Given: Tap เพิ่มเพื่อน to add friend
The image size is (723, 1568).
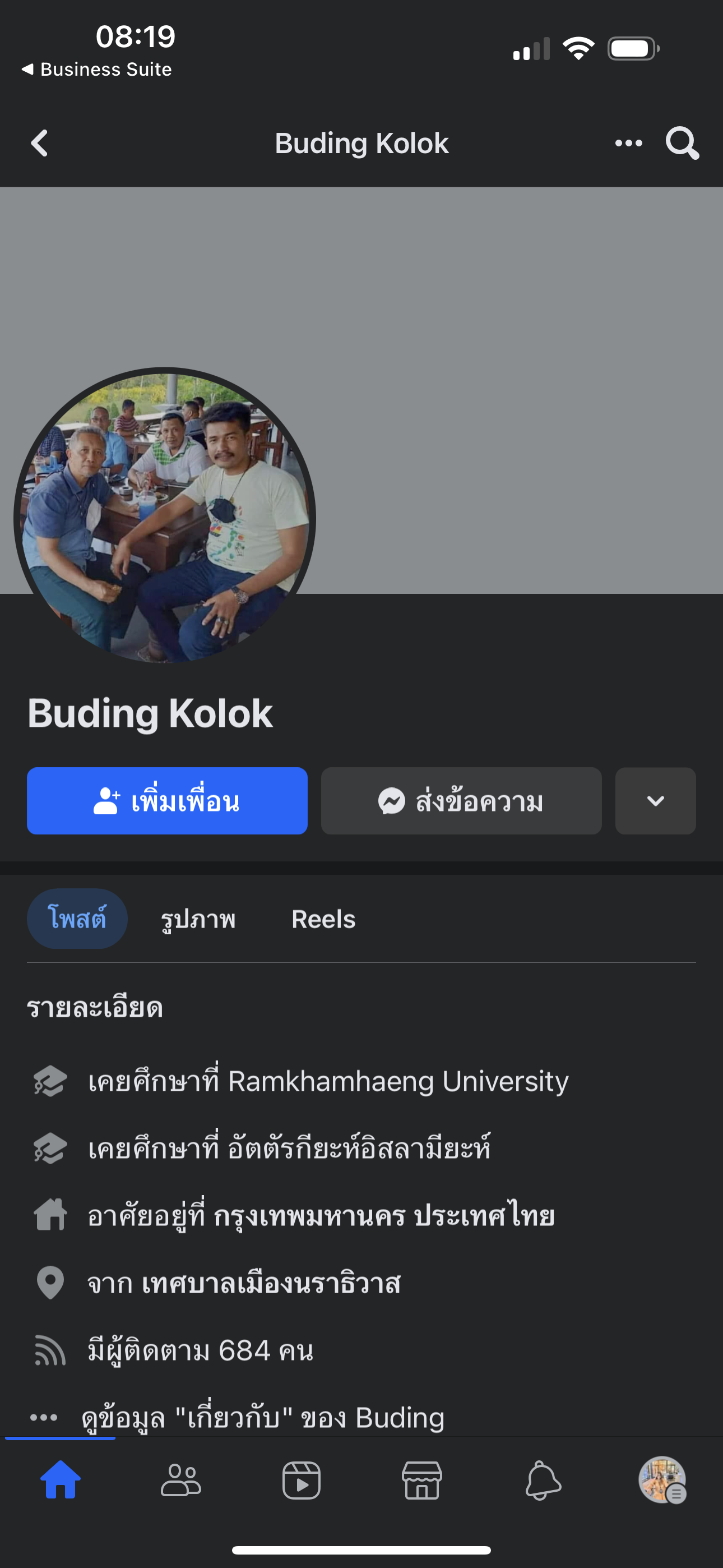Looking at the screenshot, I should tap(167, 801).
